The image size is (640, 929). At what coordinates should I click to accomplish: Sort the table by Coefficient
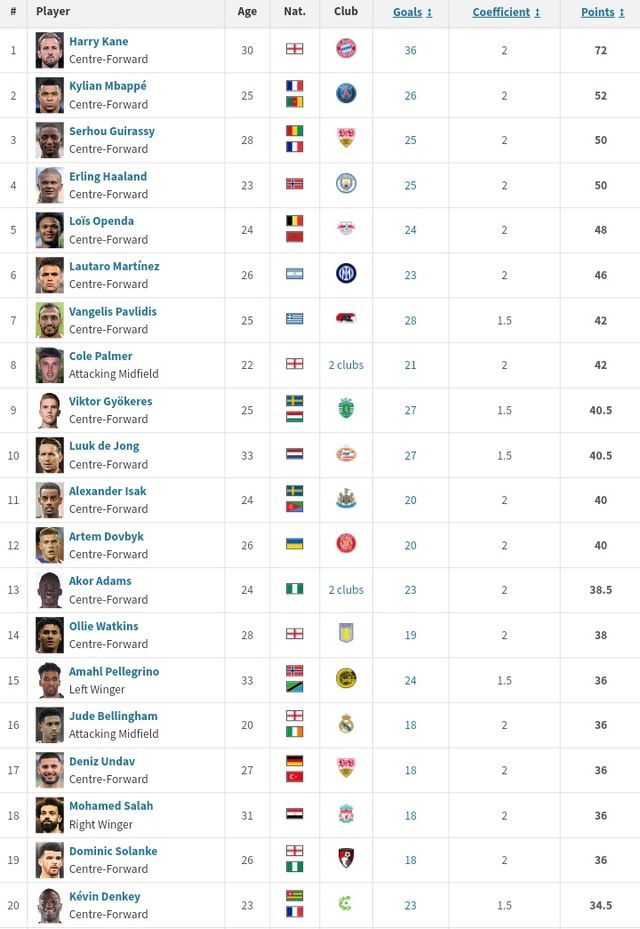(x=505, y=12)
